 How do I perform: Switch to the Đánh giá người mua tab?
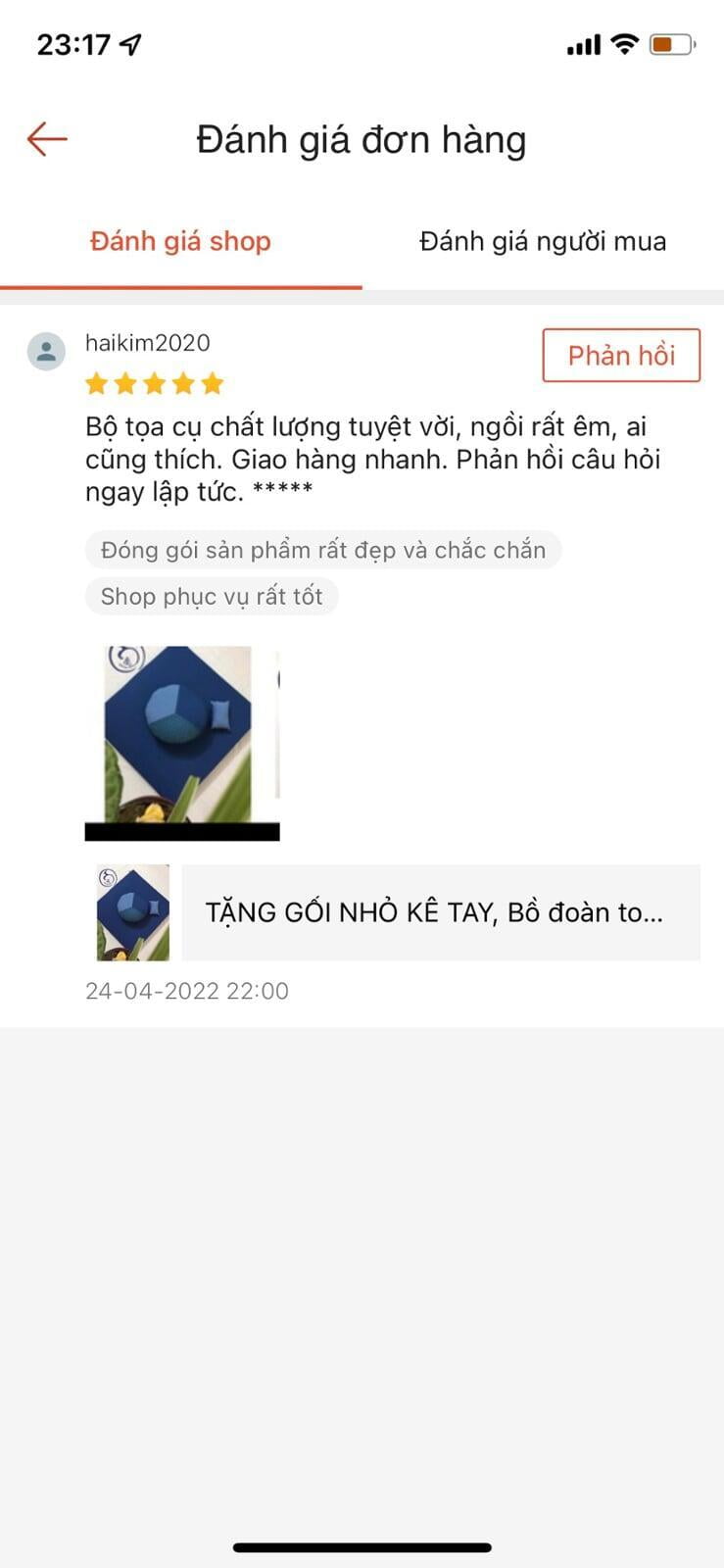click(543, 242)
